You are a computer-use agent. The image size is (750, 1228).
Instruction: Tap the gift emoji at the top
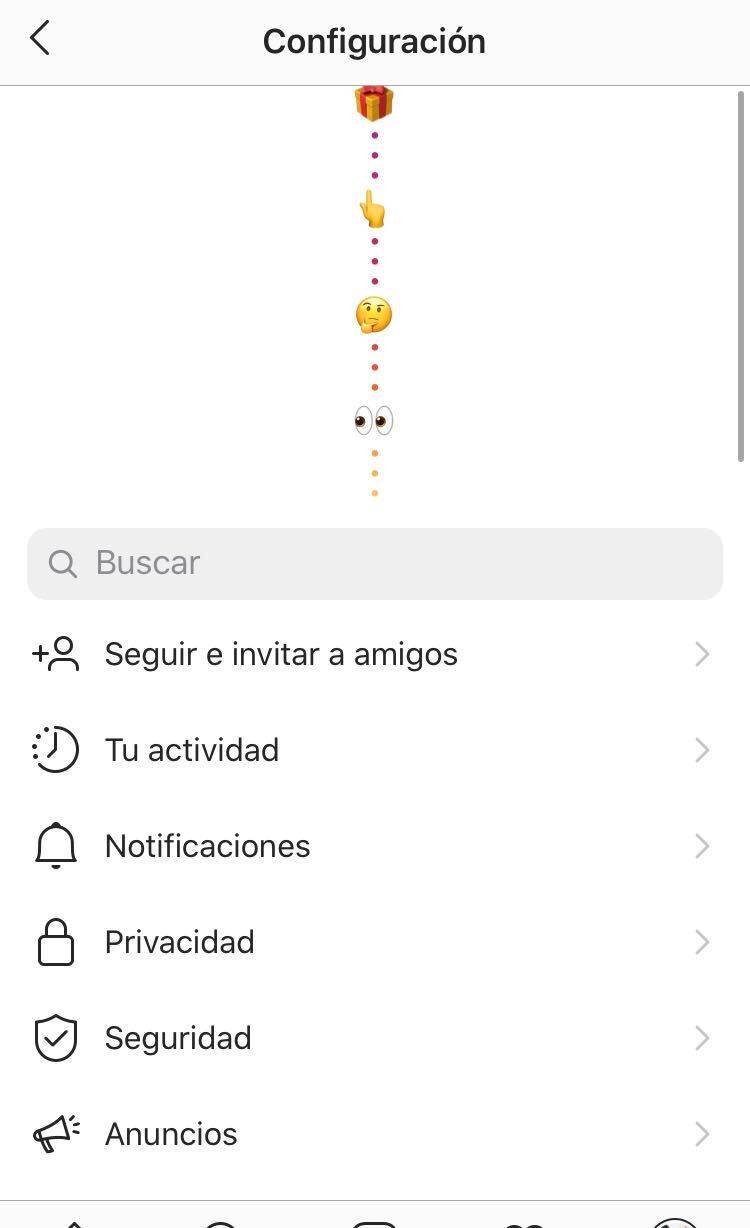point(375,101)
